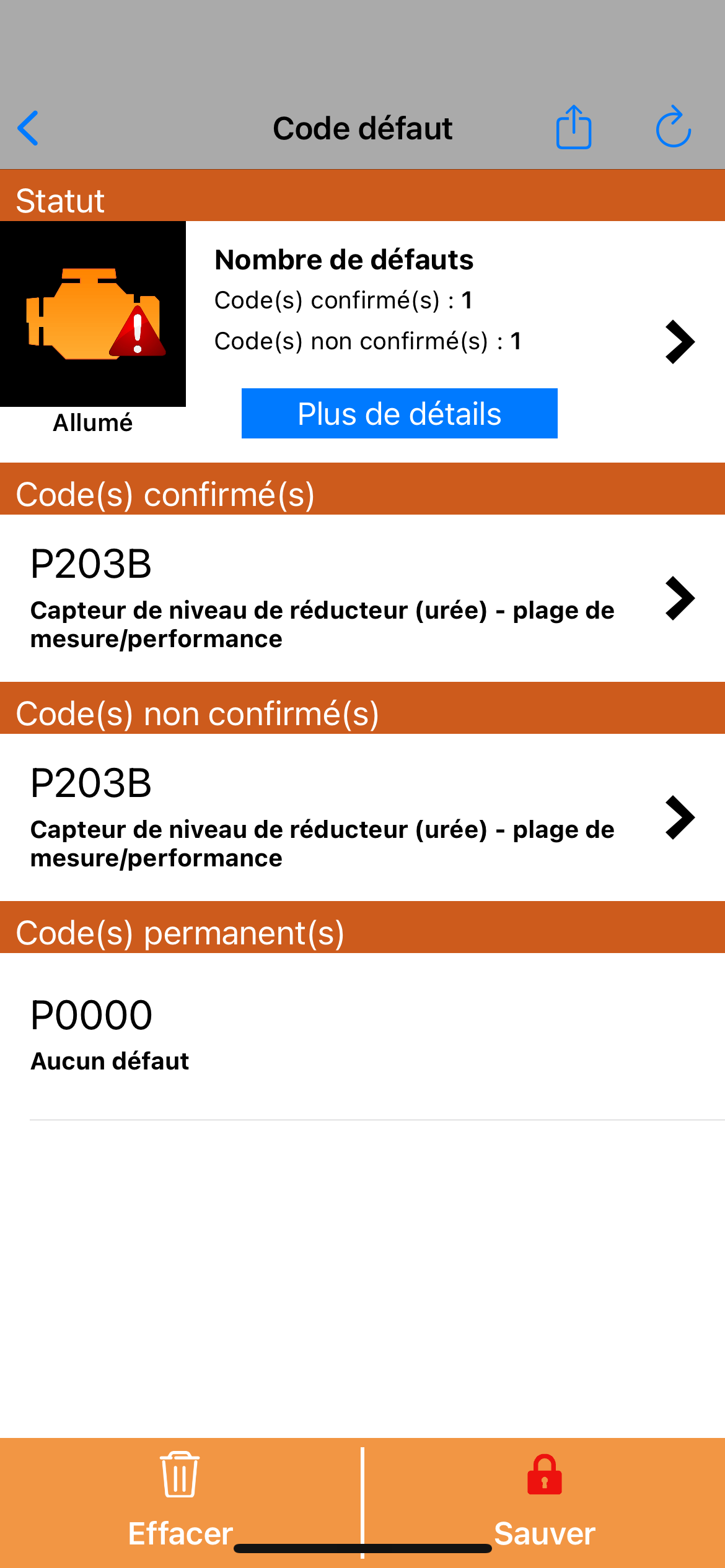Tap the locked Sauver button
This screenshot has height=1568, width=725.
tap(544, 1500)
